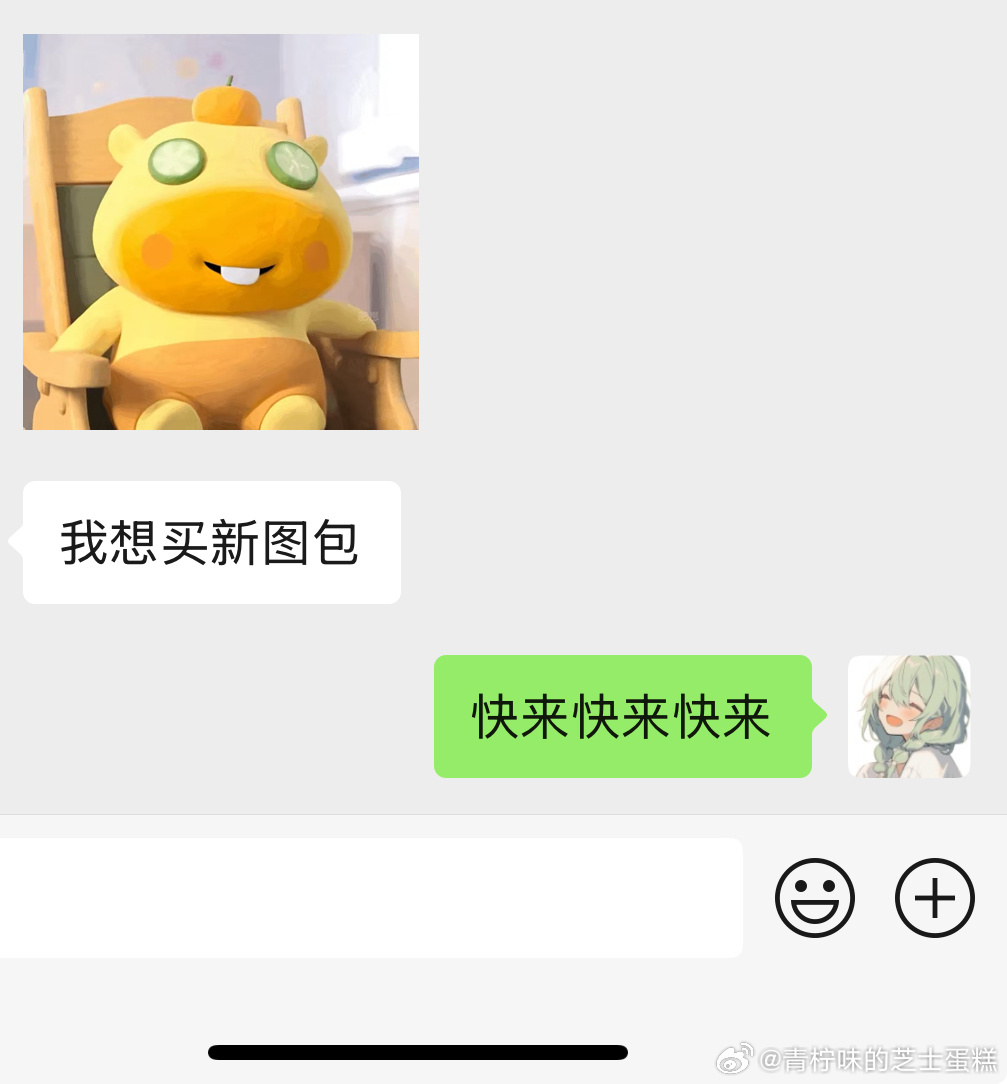The width and height of the screenshot is (1007, 1084).
Task: Tap the message text input field
Action: pyautogui.click(x=370, y=897)
